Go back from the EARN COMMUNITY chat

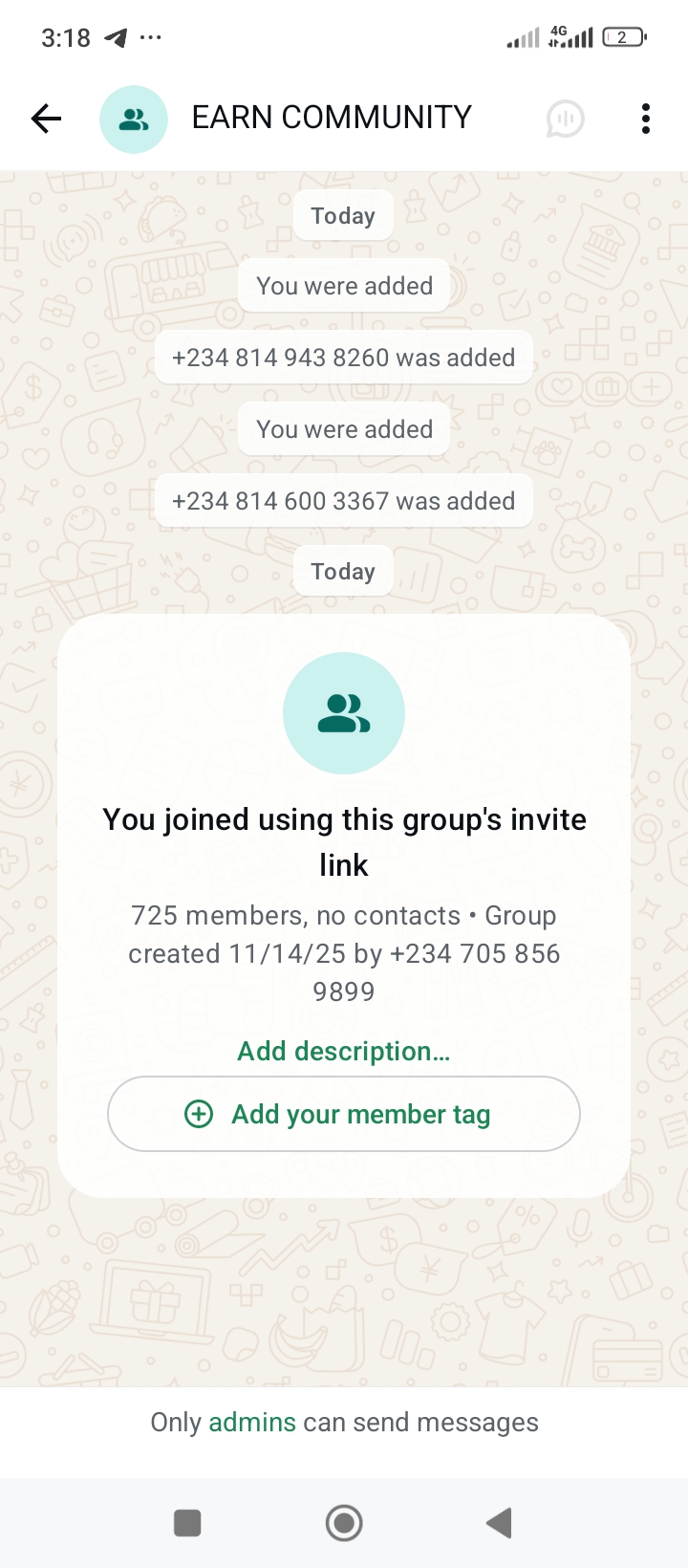(46, 119)
